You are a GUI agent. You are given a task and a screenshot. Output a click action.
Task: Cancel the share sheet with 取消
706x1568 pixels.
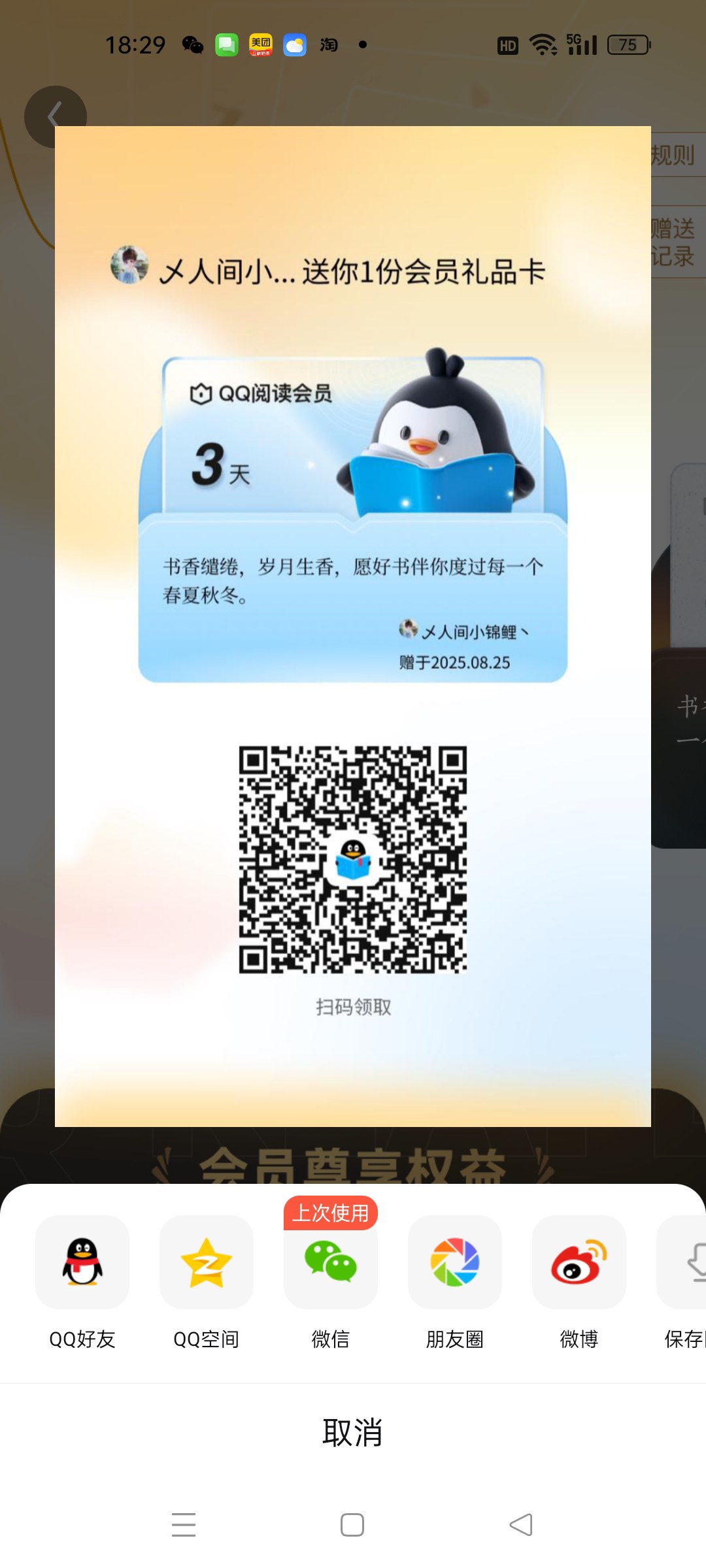pyautogui.click(x=353, y=1432)
